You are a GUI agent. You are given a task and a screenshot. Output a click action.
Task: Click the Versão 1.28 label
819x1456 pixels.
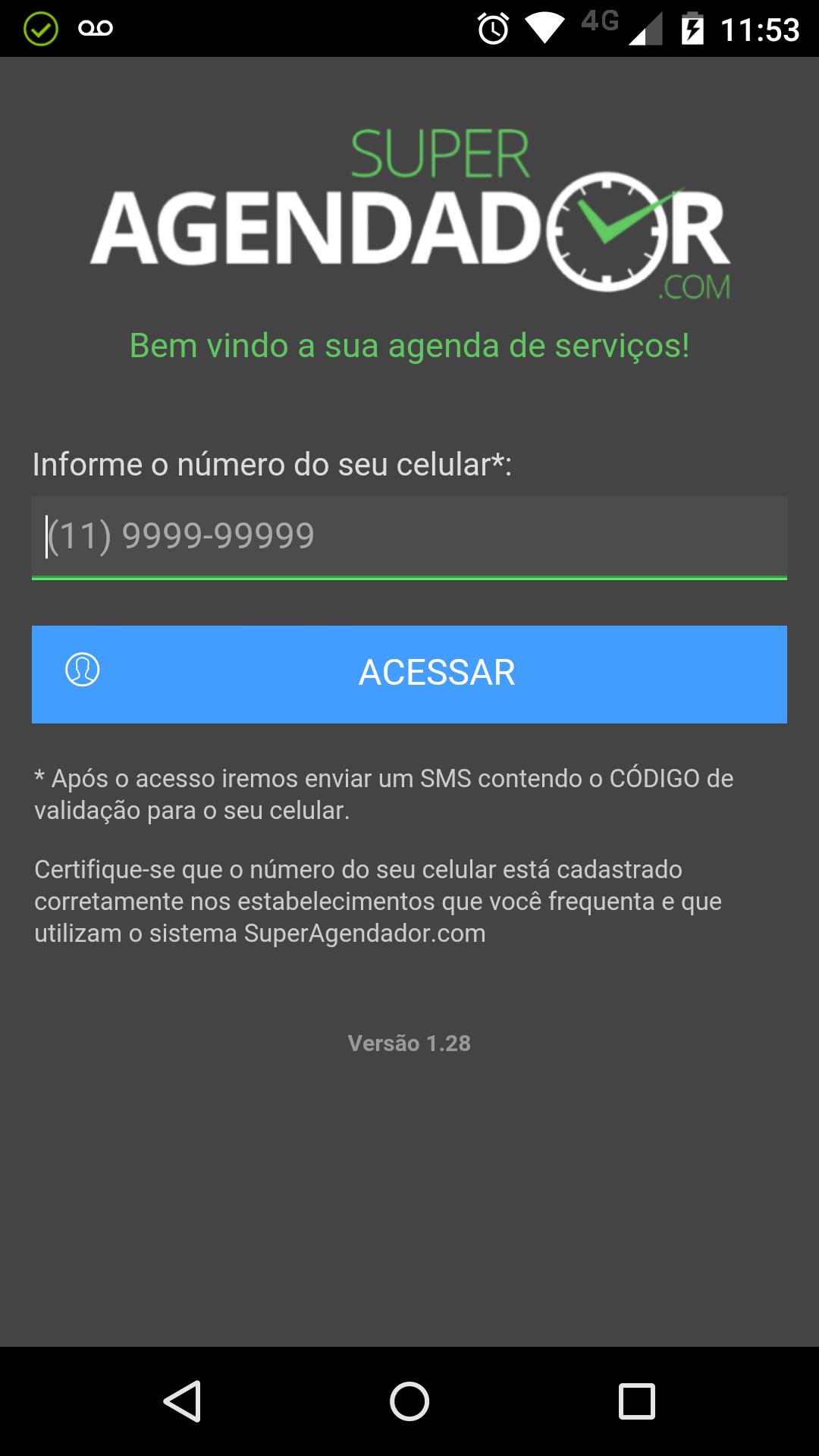coord(408,1042)
